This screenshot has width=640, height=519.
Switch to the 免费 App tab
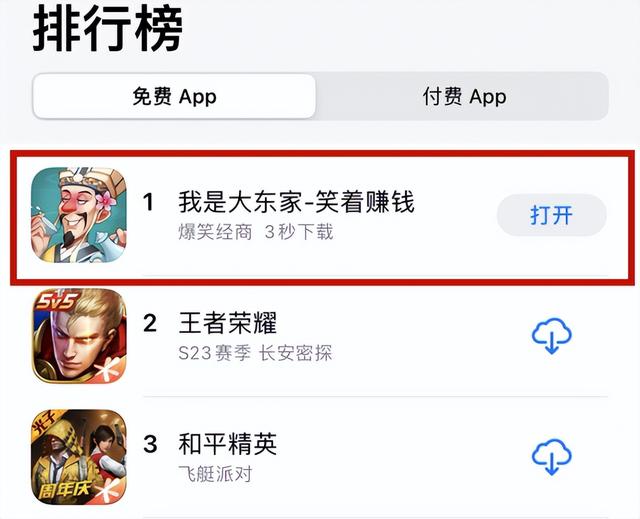coord(175,97)
